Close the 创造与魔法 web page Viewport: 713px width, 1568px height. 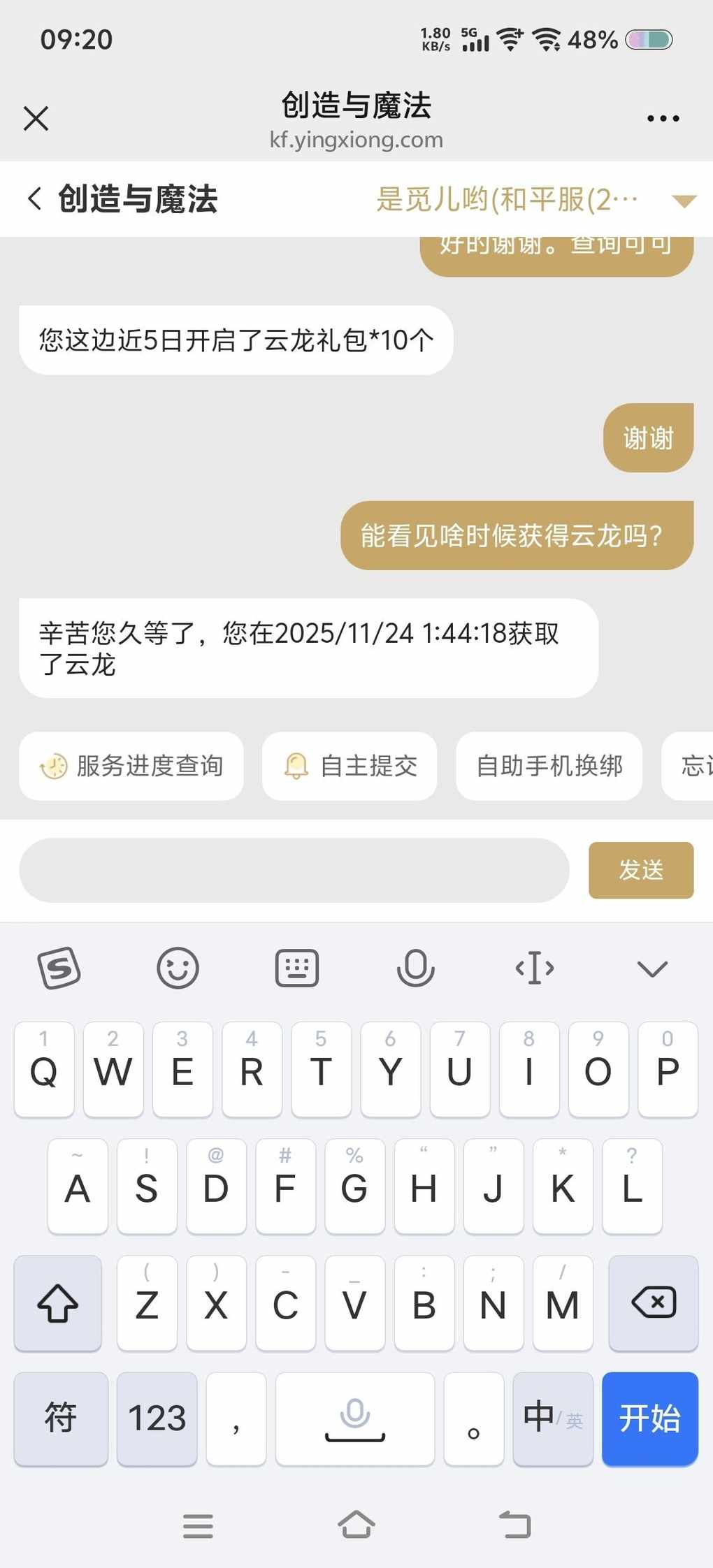pos(36,119)
